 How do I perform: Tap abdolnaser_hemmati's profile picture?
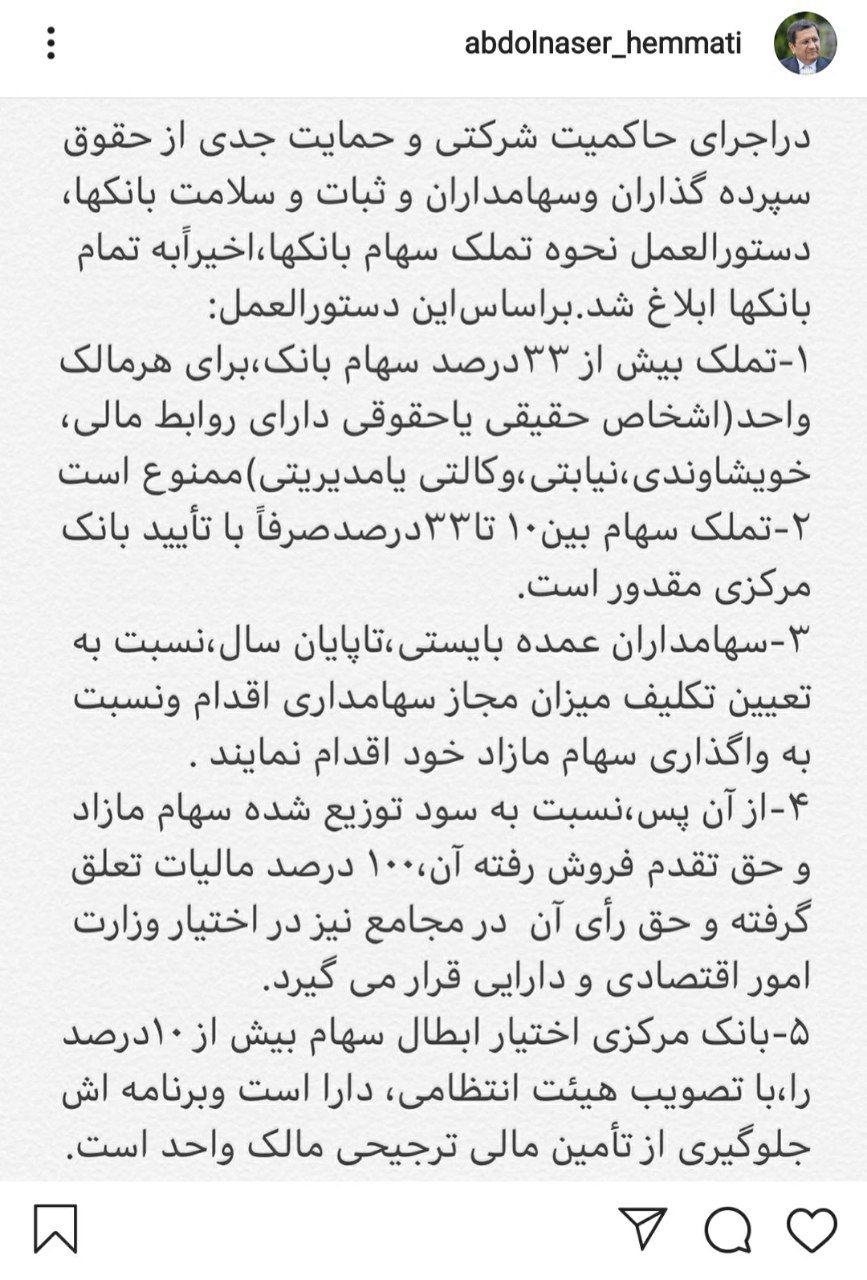click(x=805, y=45)
